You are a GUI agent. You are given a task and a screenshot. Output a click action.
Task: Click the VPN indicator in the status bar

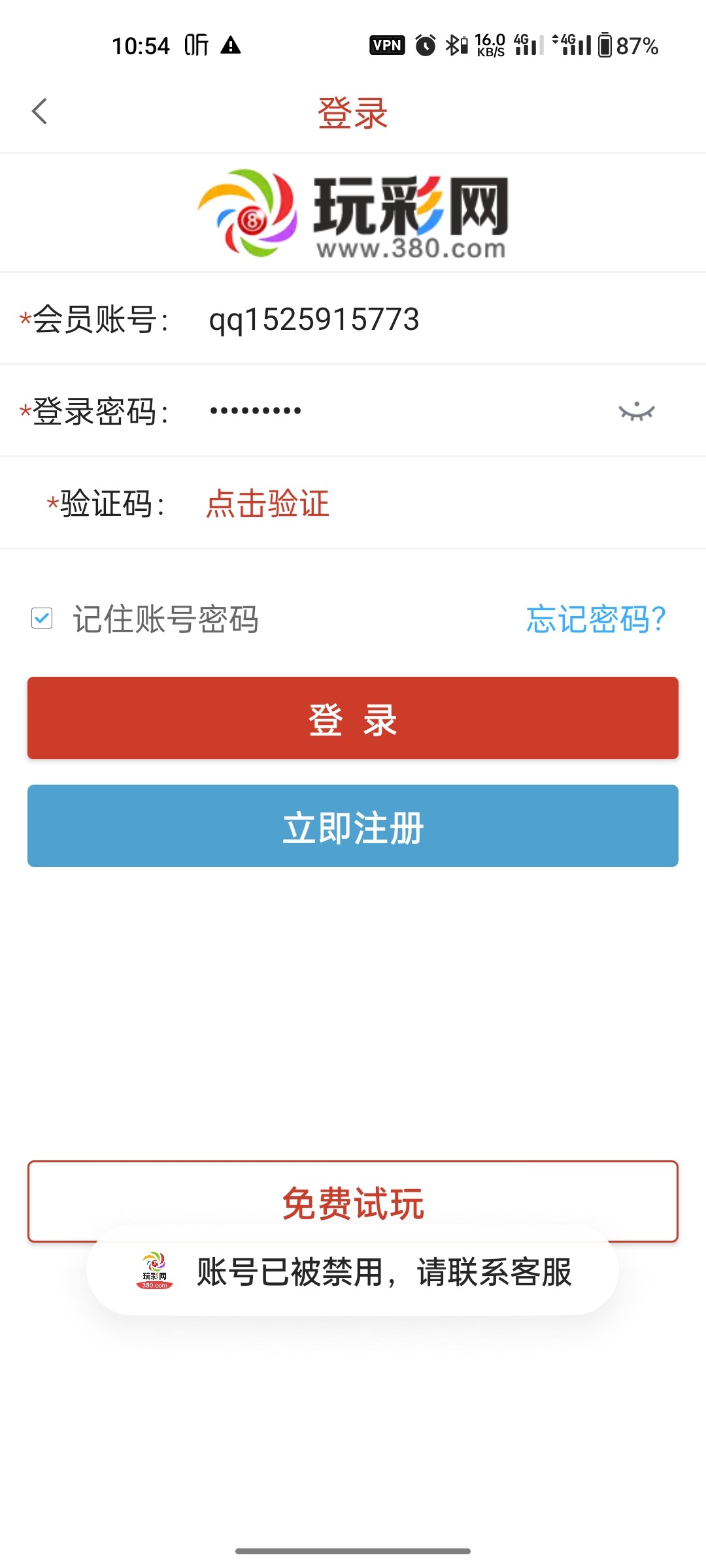point(387,44)
